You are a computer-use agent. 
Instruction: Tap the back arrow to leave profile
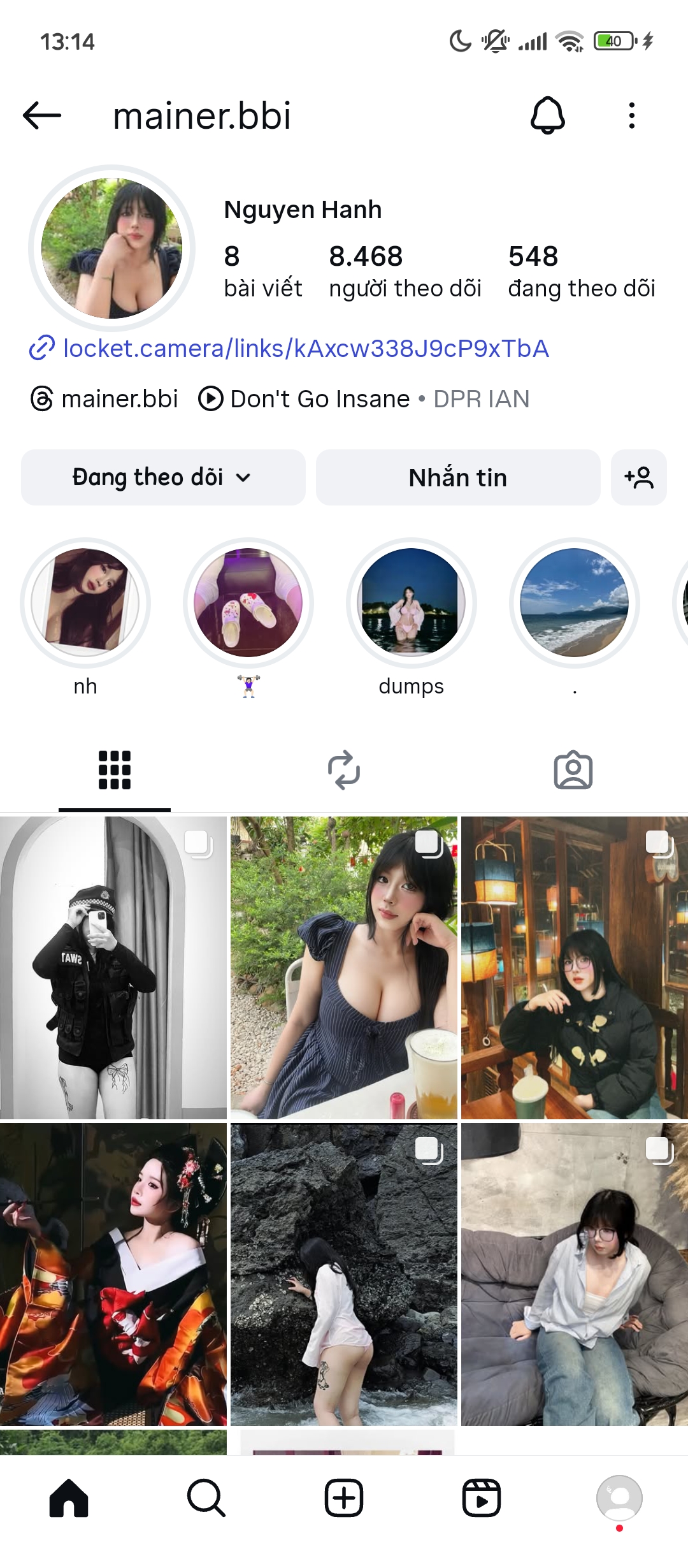pos(40,116)
